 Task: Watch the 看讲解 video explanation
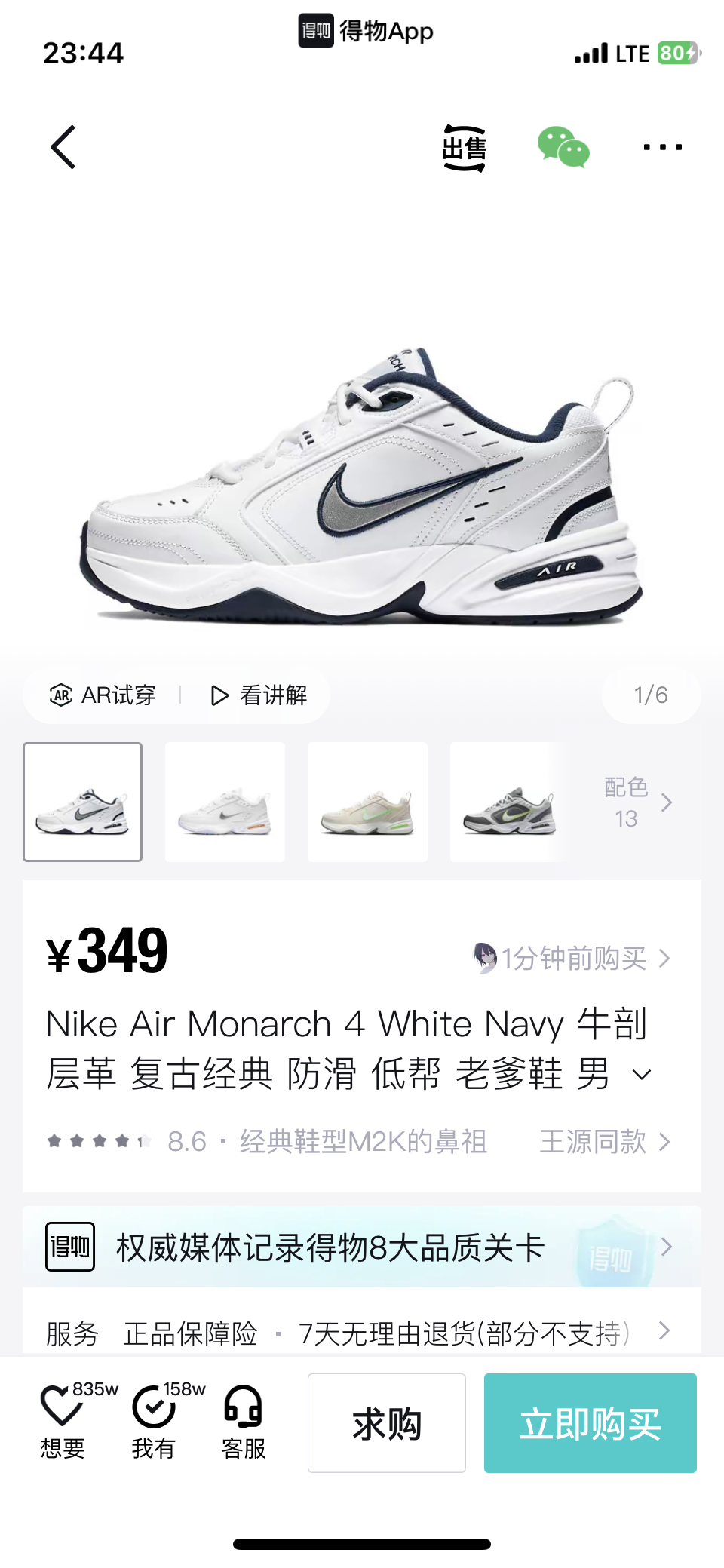coord(259,695)
